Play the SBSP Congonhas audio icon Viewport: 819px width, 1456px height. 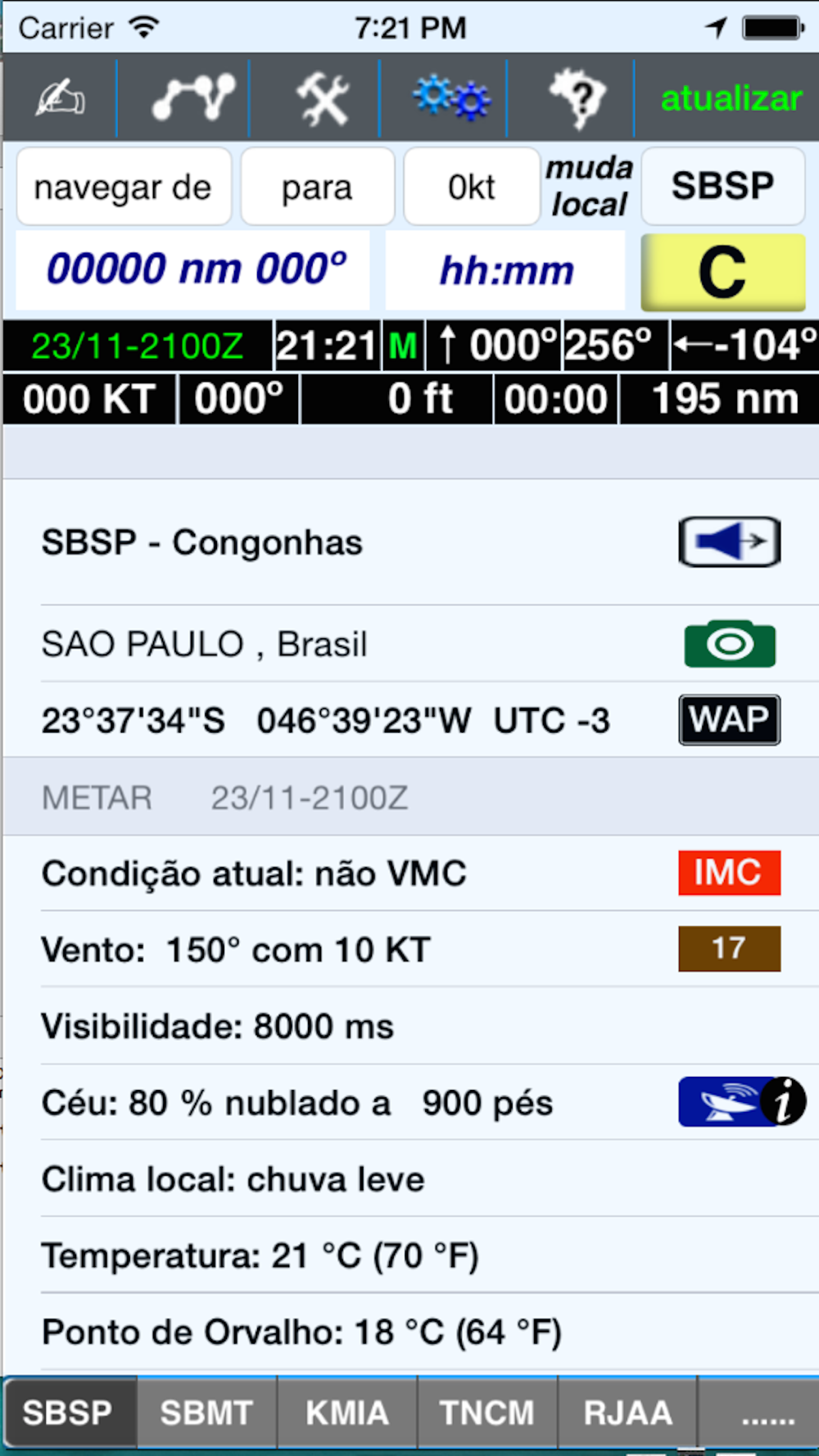coord(729,541)
